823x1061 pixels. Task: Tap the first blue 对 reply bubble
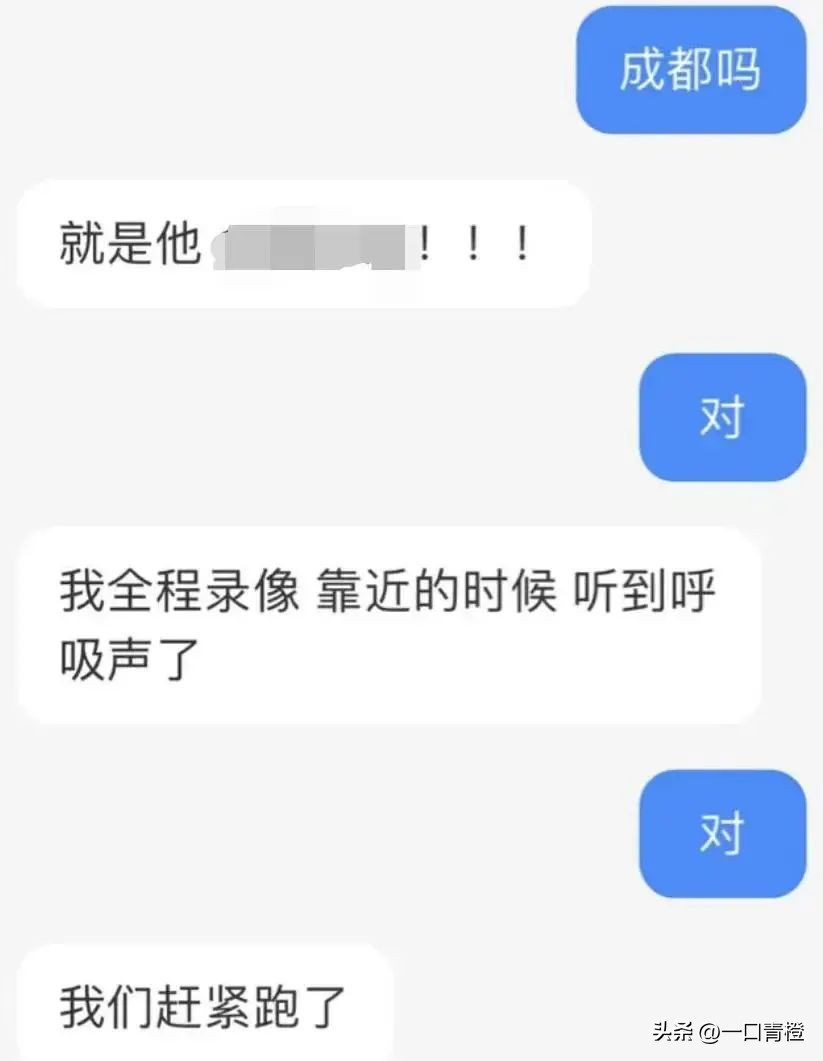[722, 418]
